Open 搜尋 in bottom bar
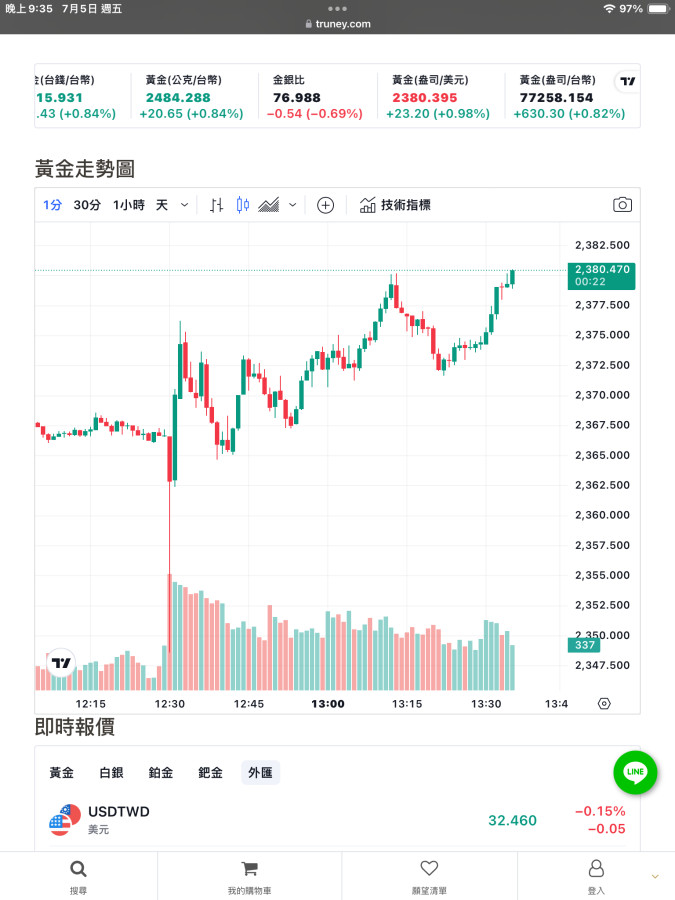This screenshot has width=675, height=900. pos(78,876)
